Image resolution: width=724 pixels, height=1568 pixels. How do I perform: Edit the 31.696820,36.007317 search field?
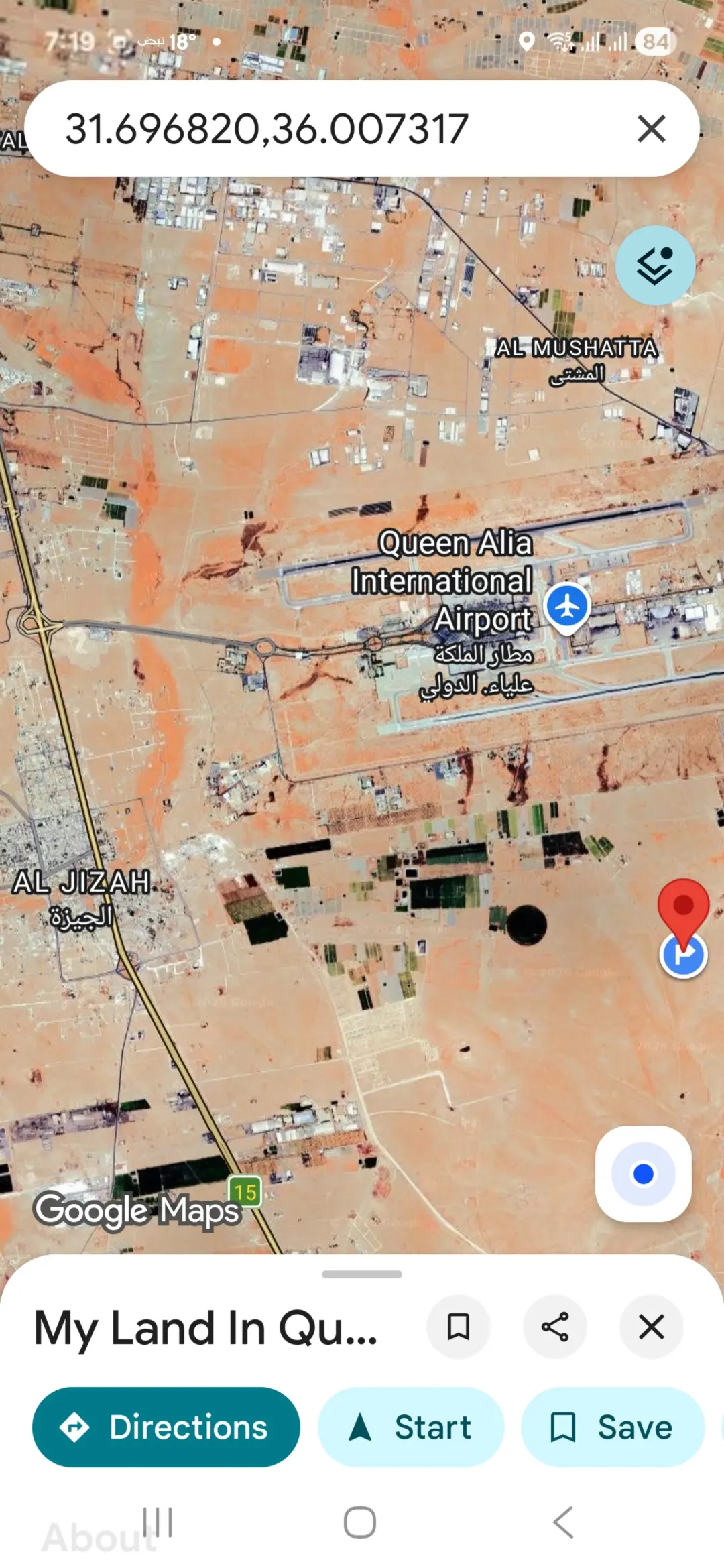point(335,129)
